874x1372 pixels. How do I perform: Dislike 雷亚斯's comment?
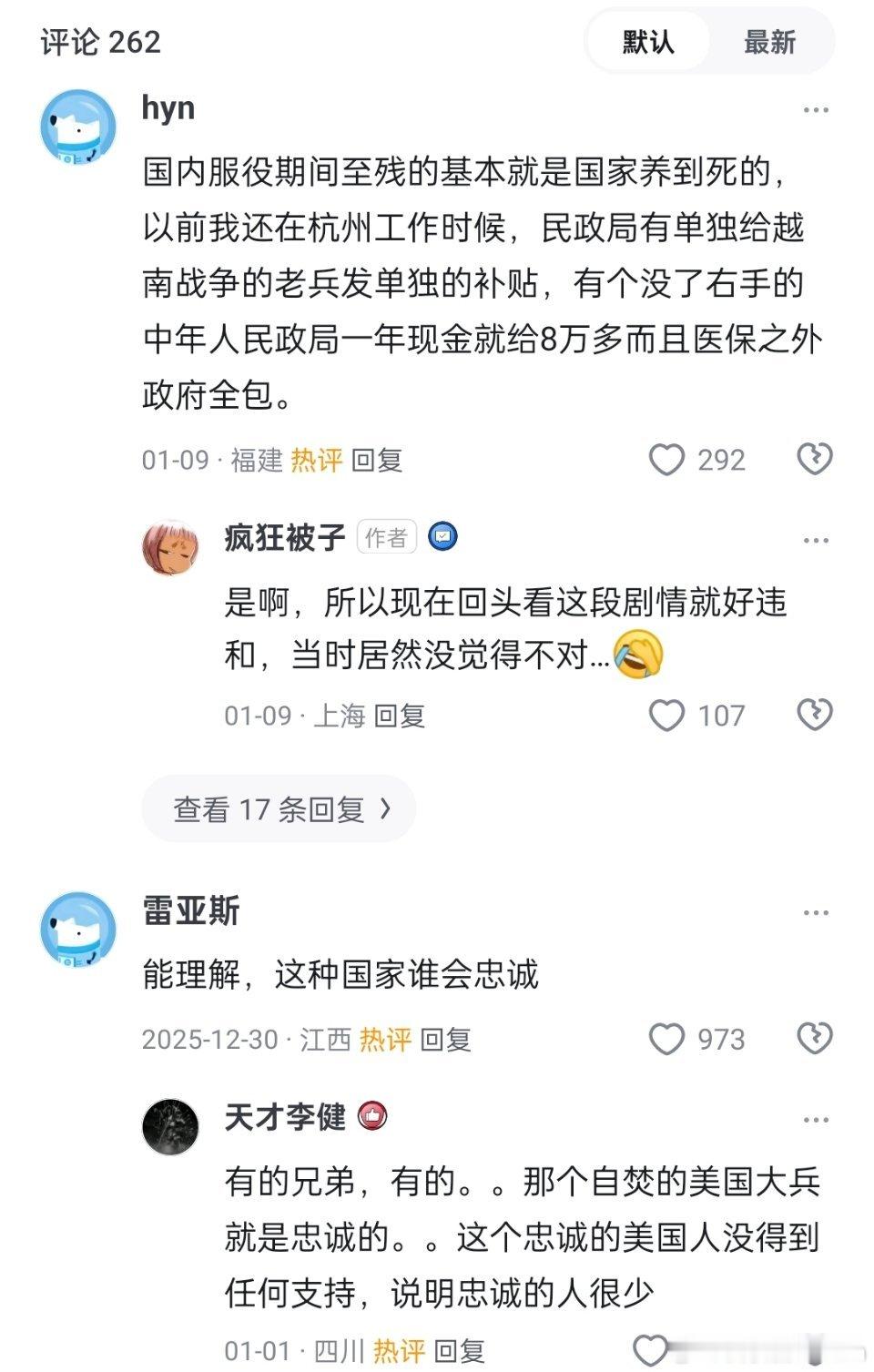(812, 1036)
